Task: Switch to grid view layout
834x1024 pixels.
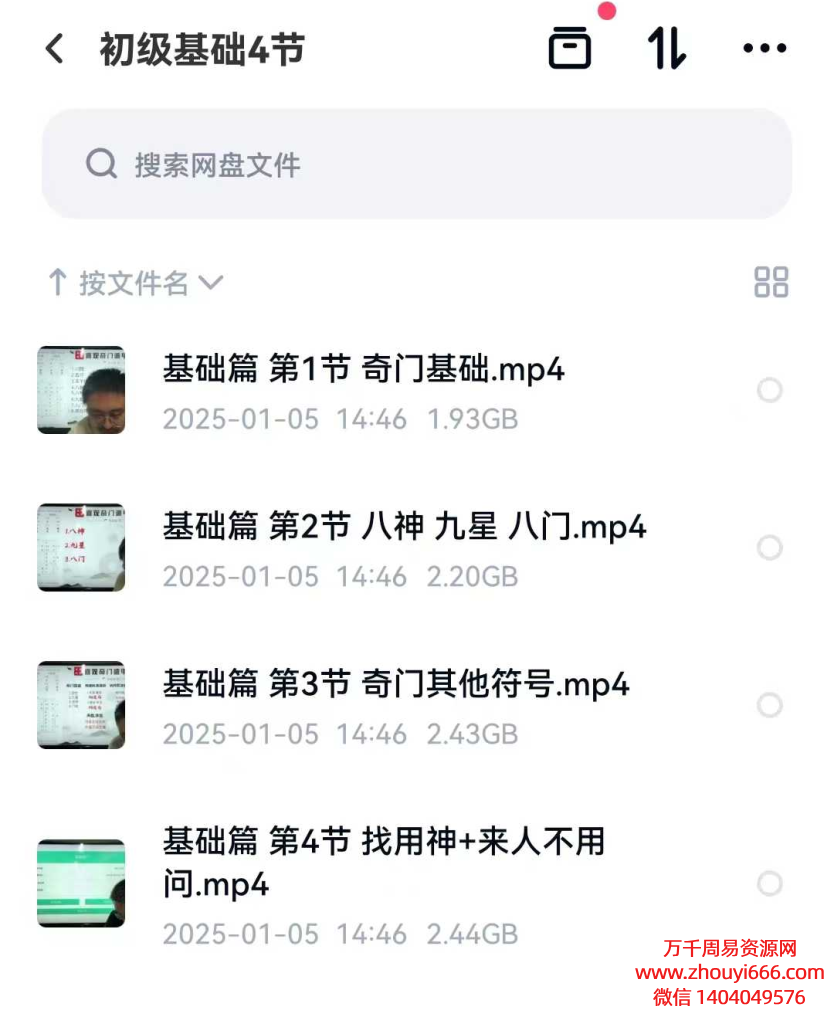Action: pos(771,282)
